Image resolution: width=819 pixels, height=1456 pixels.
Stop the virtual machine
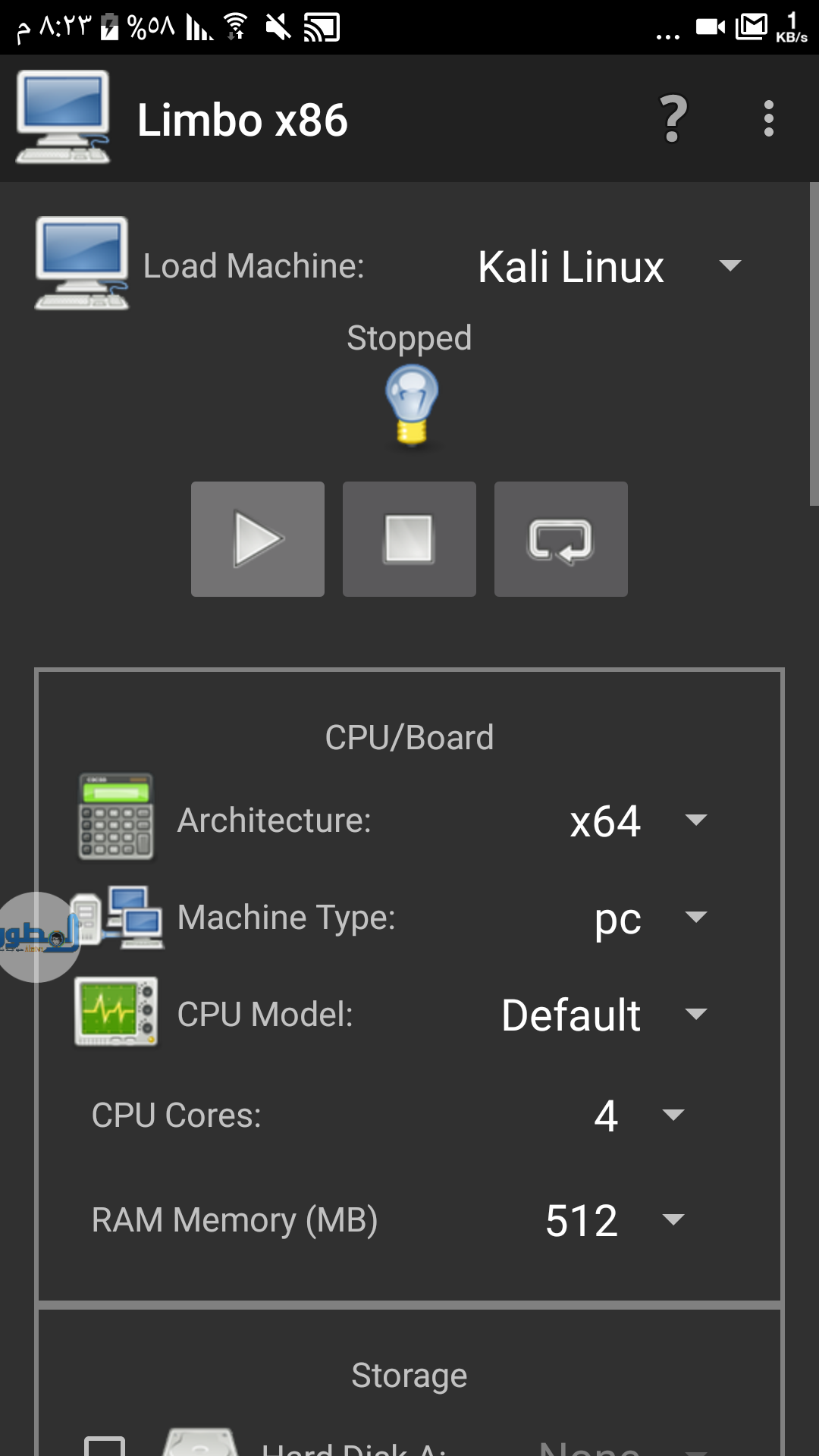click(x=409, y=539)
